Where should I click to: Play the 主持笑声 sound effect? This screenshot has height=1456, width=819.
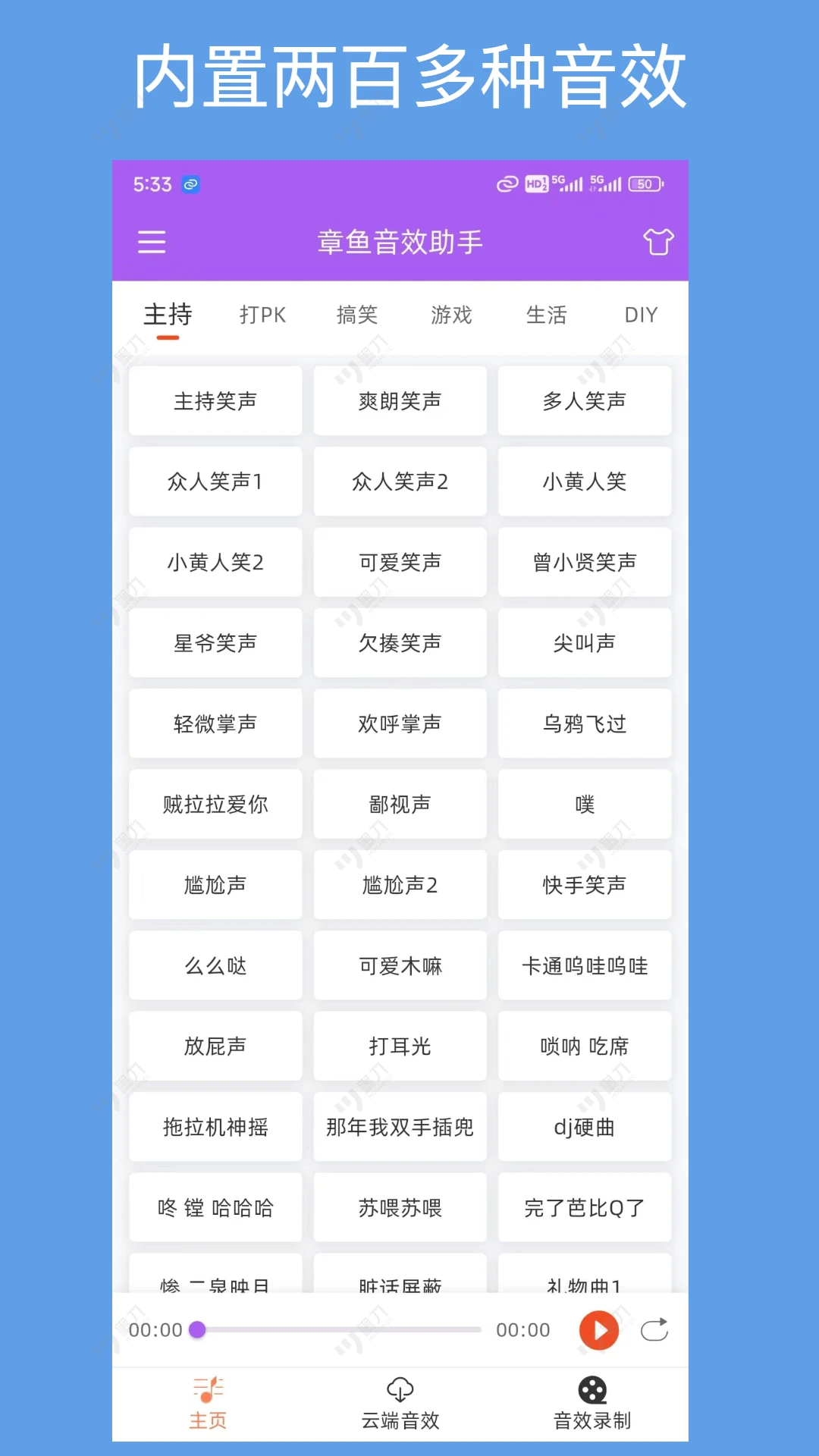tap(215, 401)
